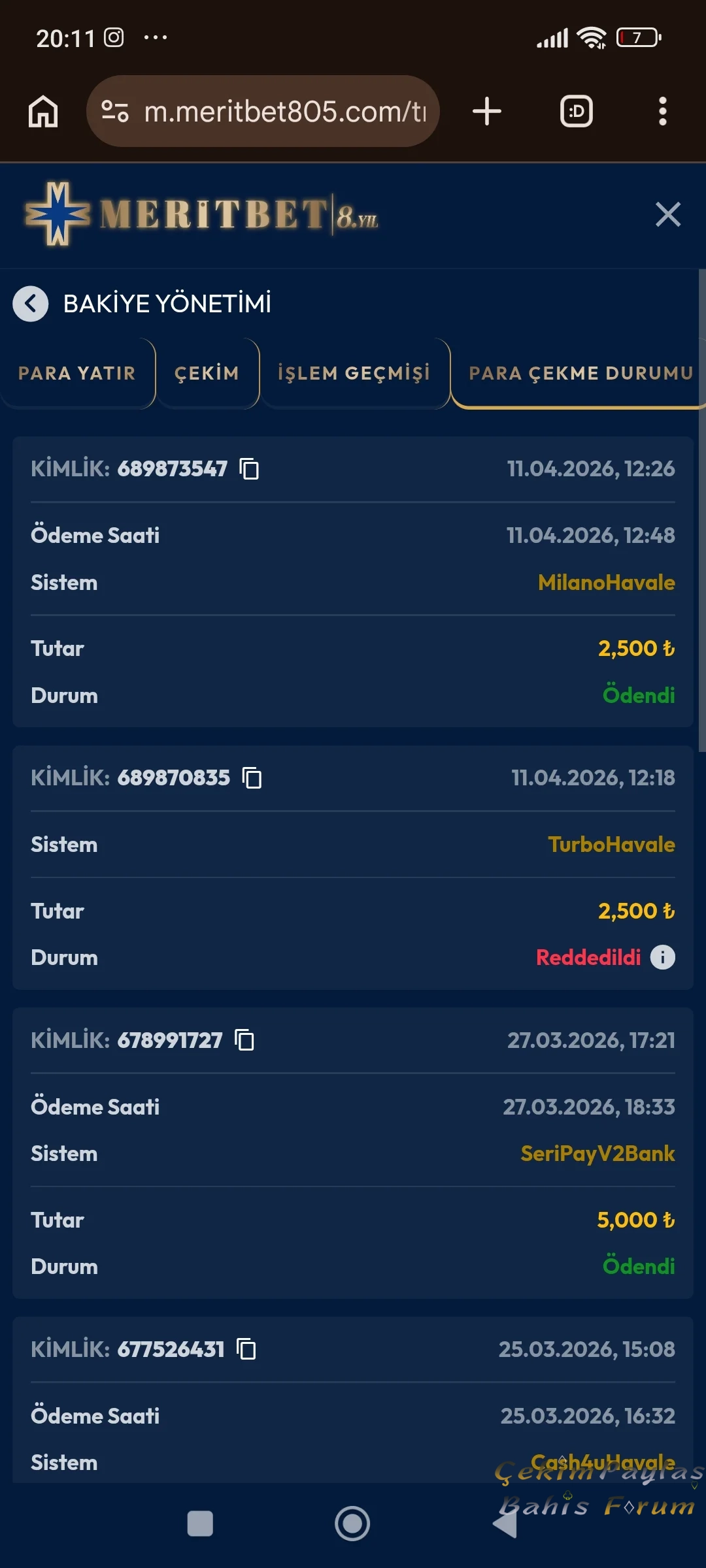Open the Çekim tab
Image resolution: width=706 pixels, height=1568 pixels.
pos(207,373)
